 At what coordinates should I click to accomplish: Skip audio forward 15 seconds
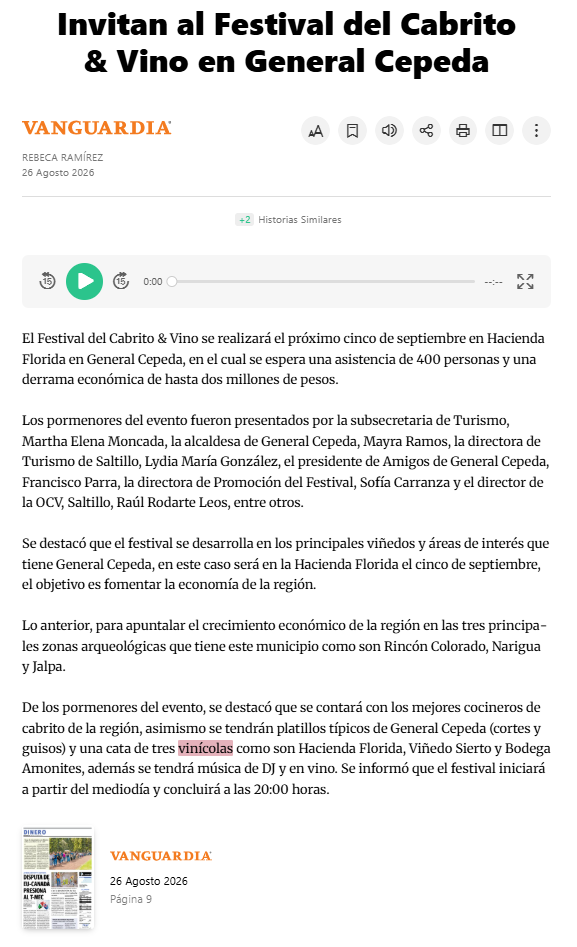[x=121, y=281]
